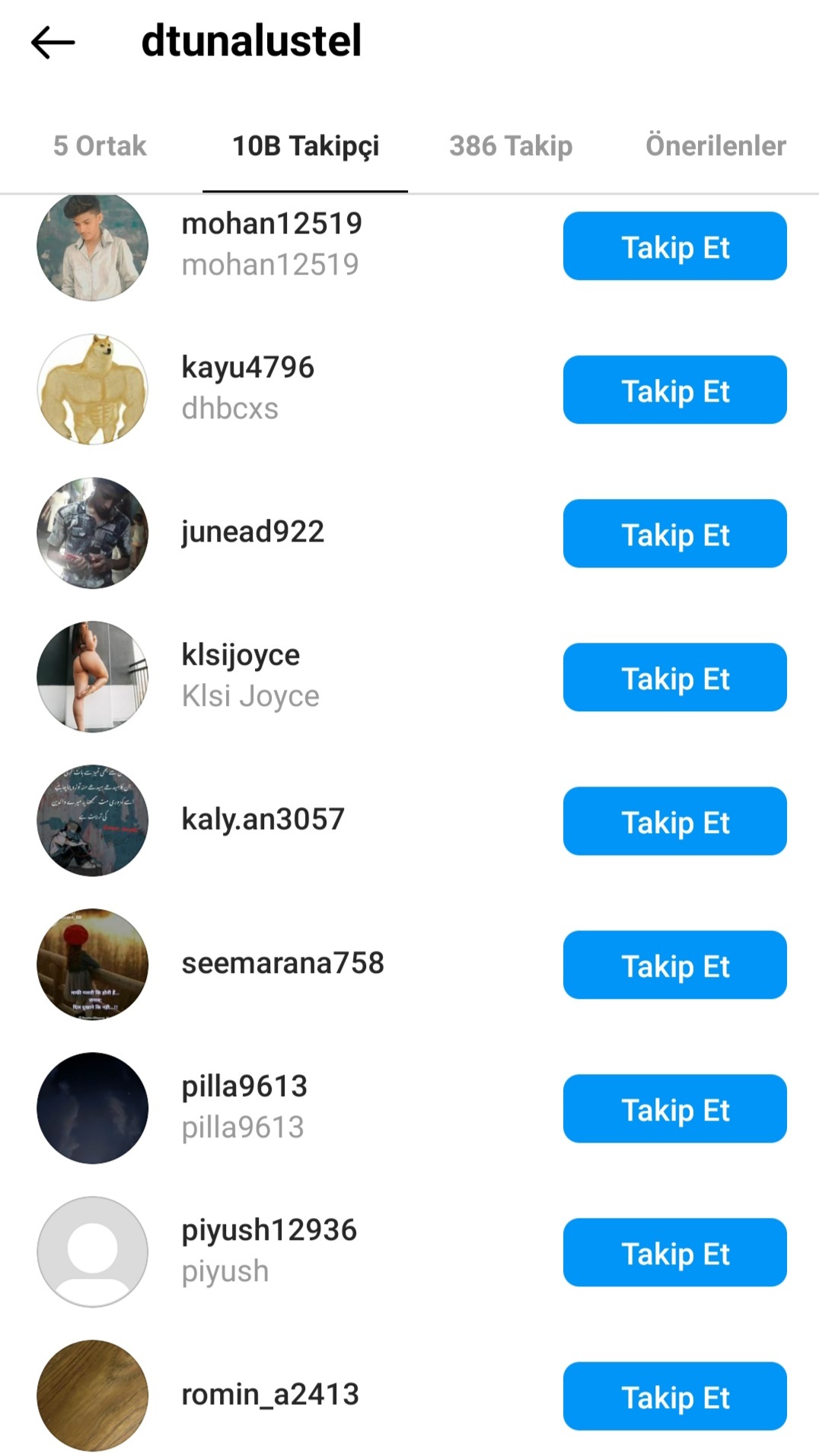Show the Önerilenler tab

click(x=715, y=145)
